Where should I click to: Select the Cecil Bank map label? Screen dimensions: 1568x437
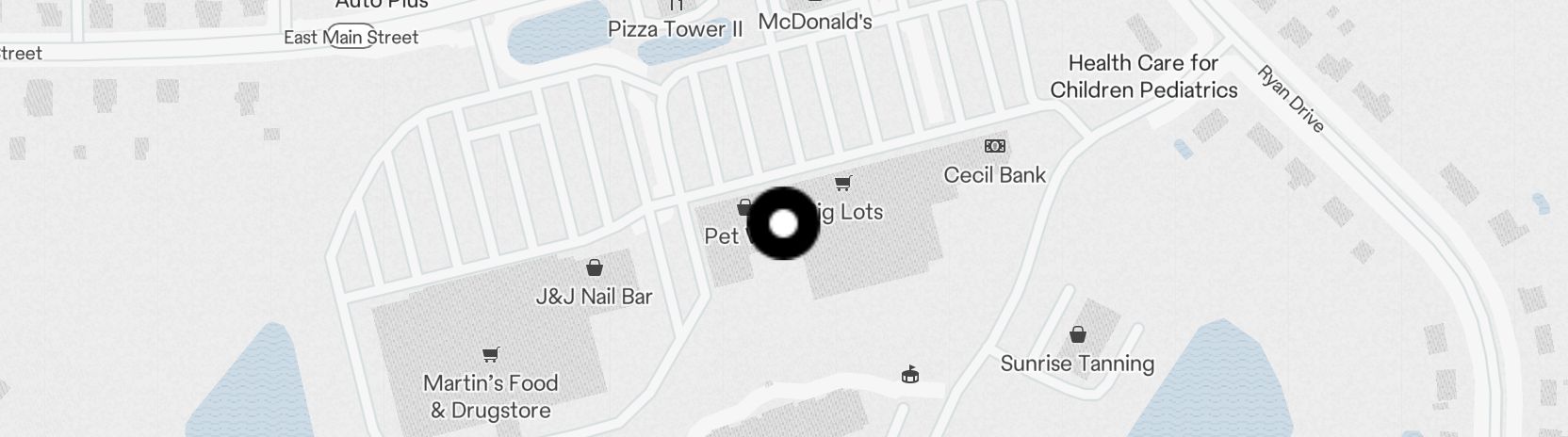[x=994, y=174]
